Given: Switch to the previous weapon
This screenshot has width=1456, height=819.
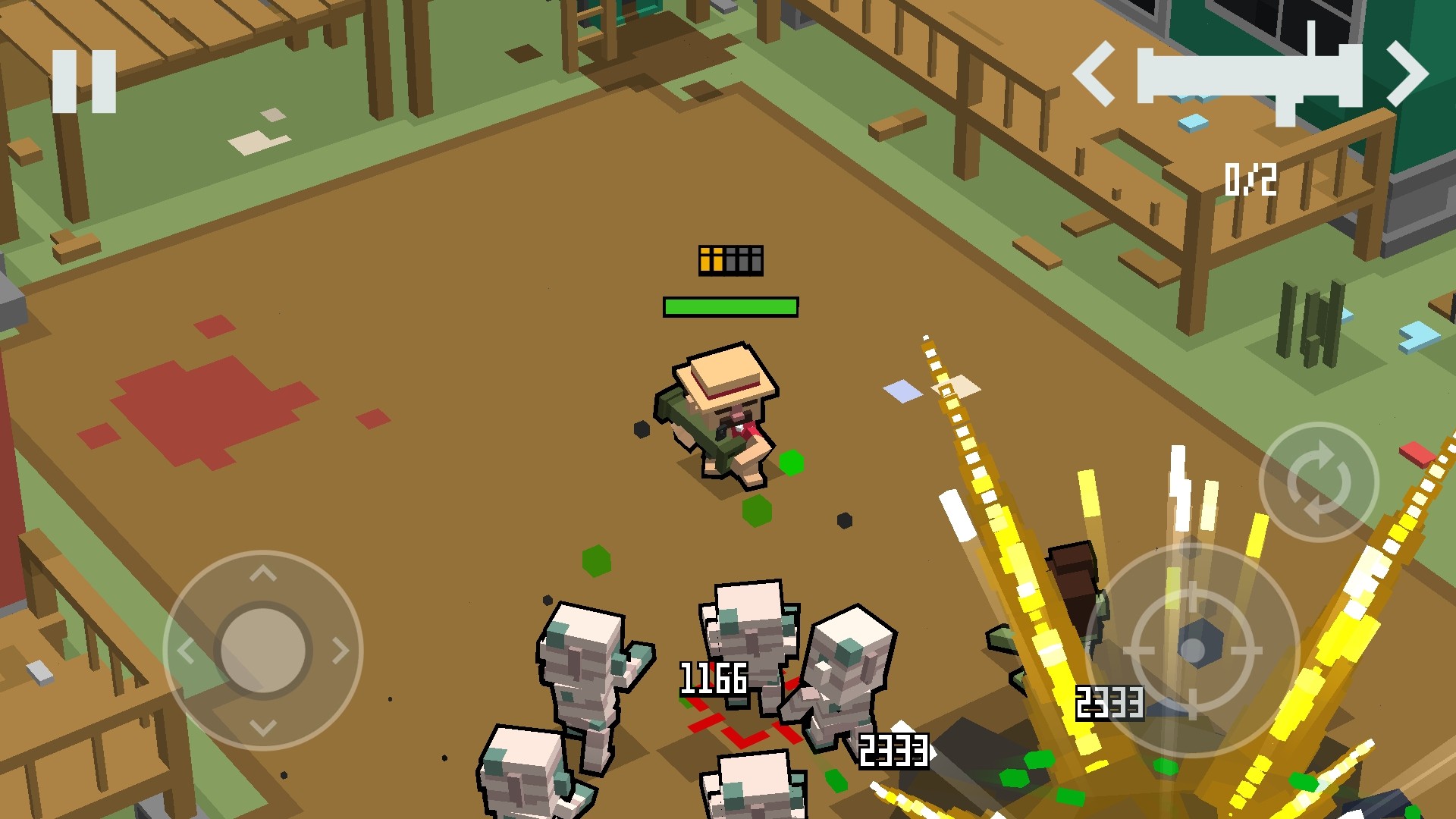Looking at the screenshot, I should tap(1094, 74).
